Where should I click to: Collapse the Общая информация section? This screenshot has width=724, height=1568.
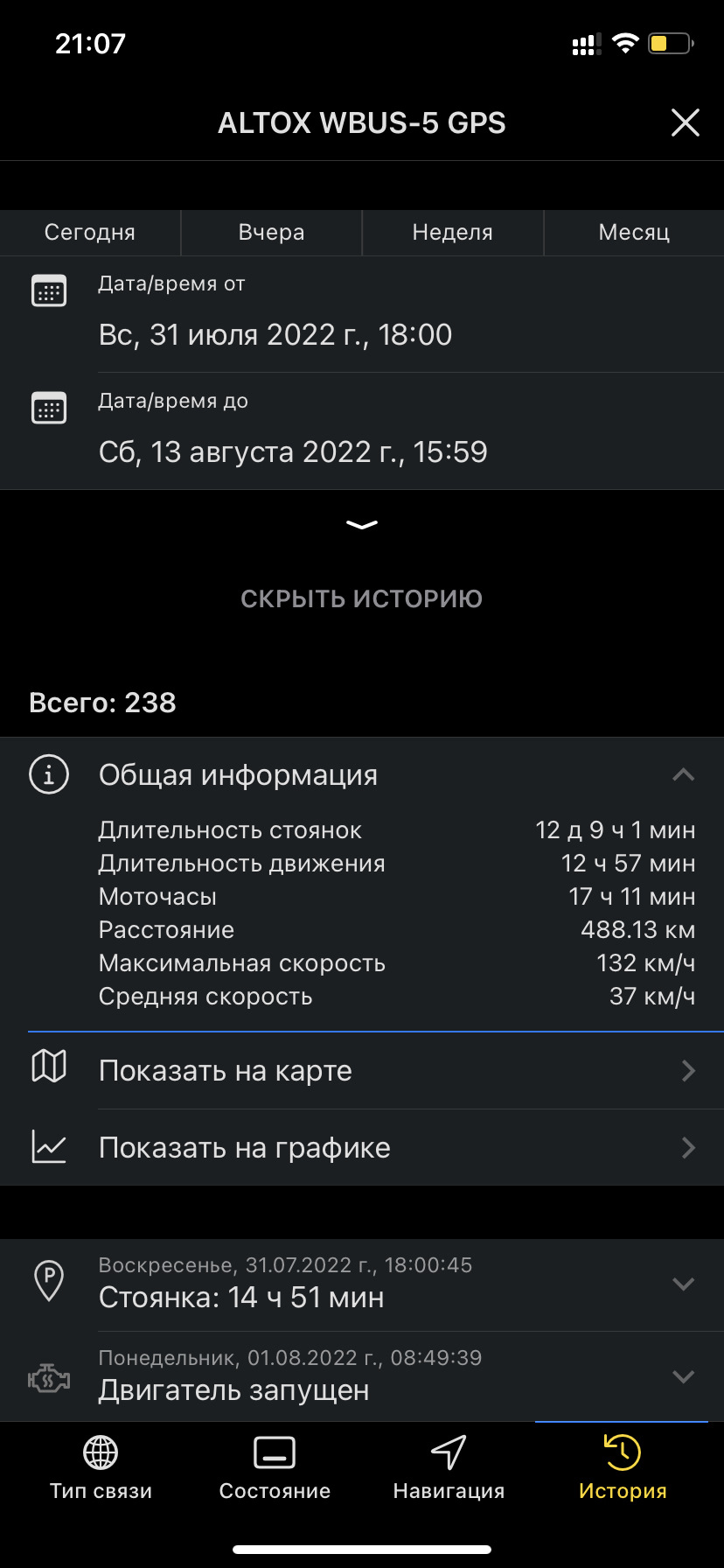(683, 774)
